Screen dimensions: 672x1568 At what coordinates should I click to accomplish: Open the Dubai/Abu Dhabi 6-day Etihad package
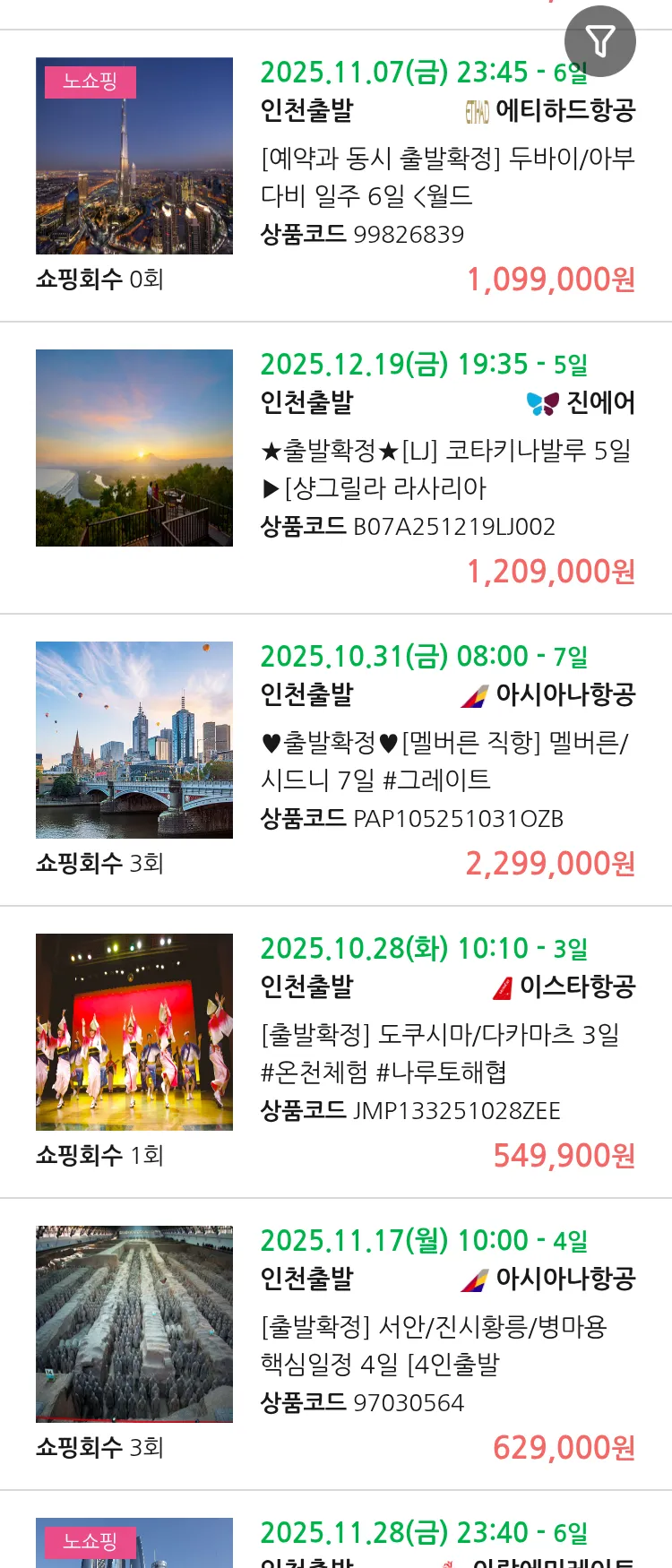point(446,177)
